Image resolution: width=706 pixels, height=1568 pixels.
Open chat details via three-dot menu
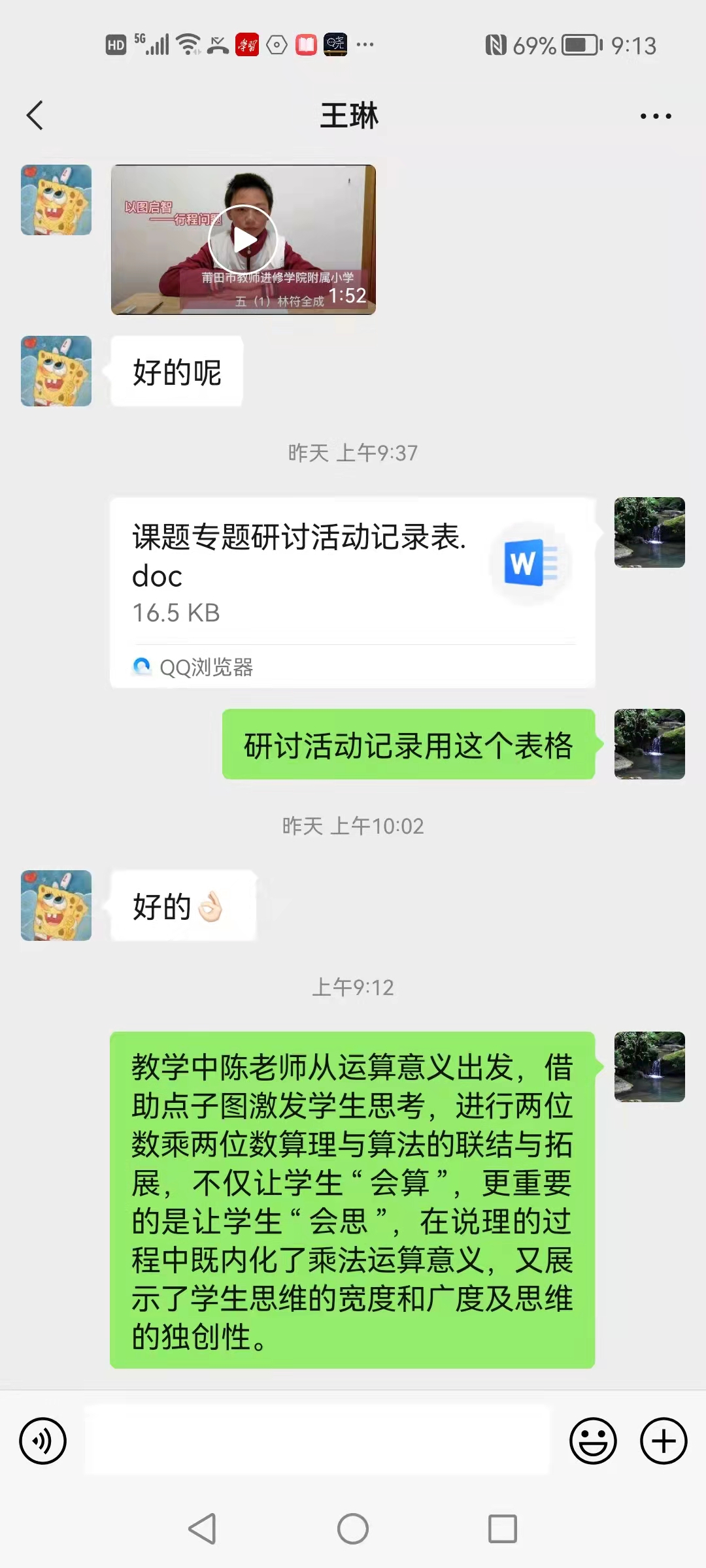click(x=655, y=116)
